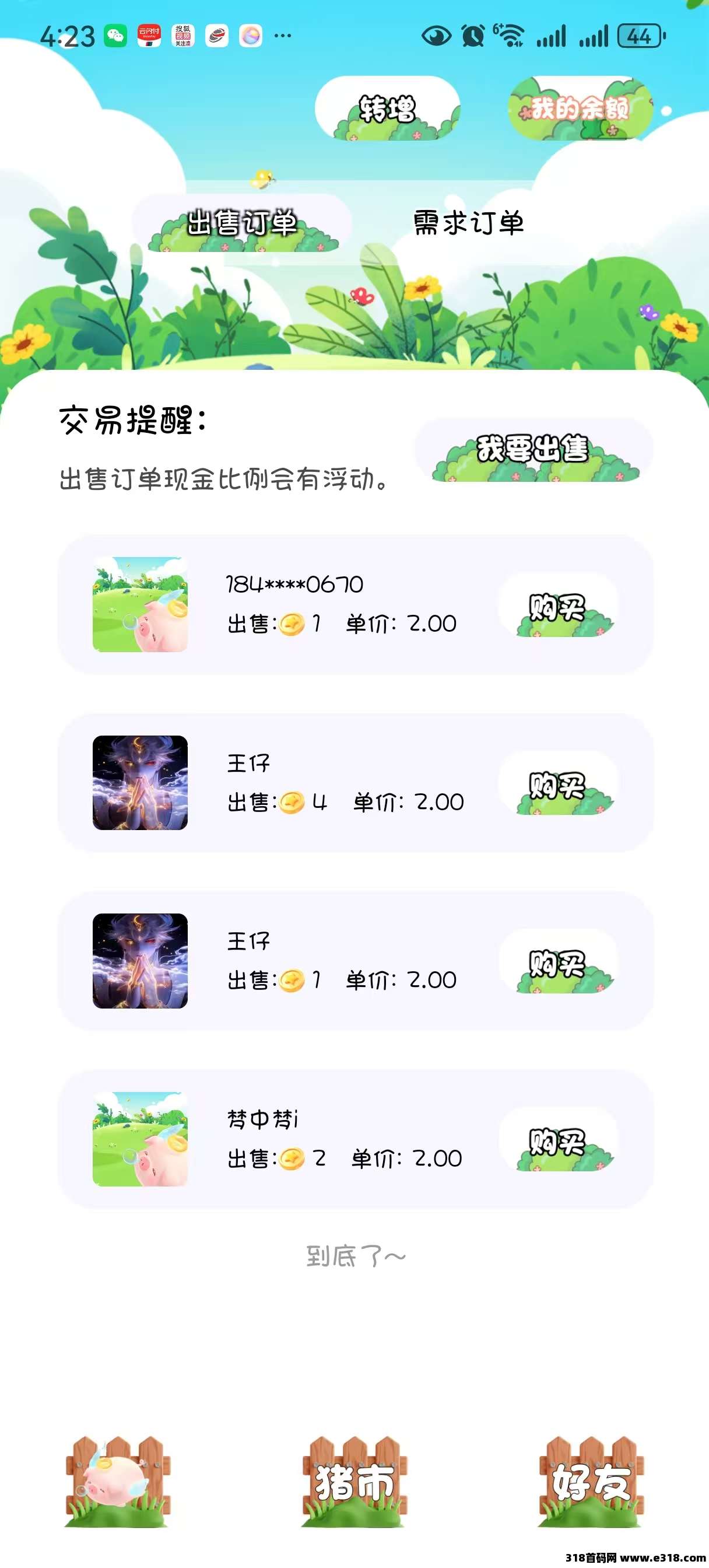View 我的余额 balance
The image size is (709, 1568).
coord(580,108)
